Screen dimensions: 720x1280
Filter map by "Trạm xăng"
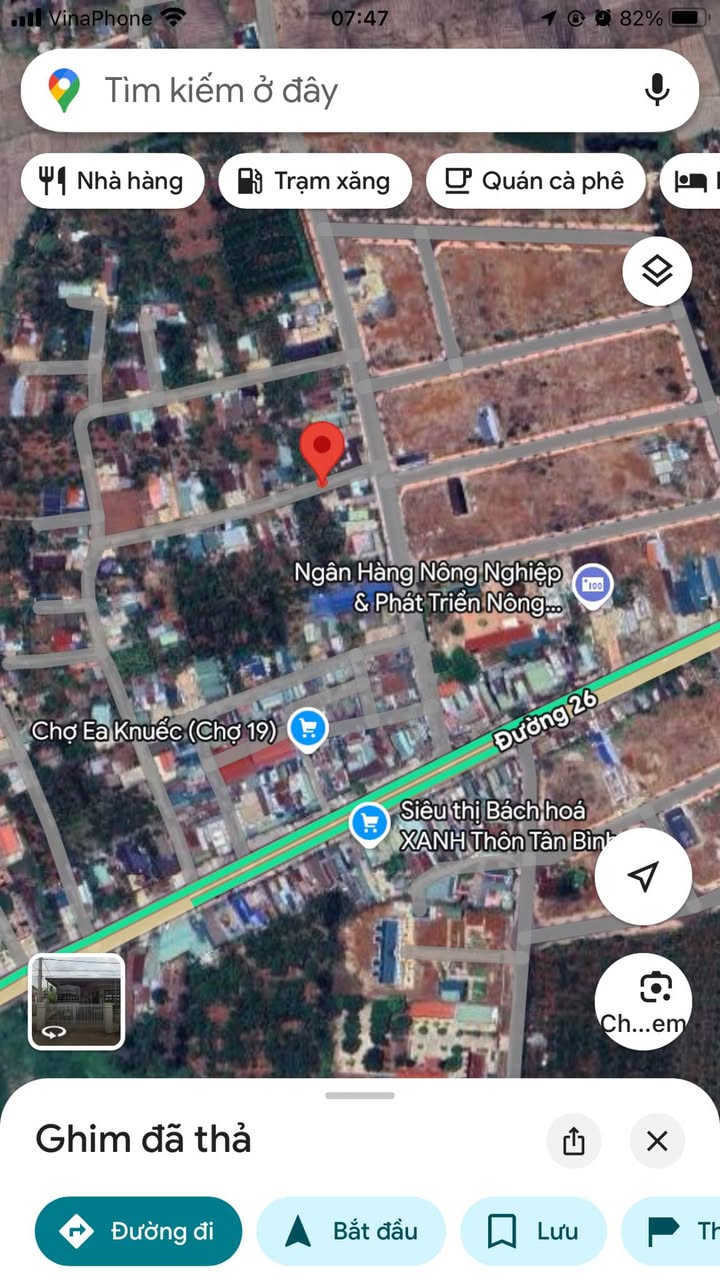315,181
